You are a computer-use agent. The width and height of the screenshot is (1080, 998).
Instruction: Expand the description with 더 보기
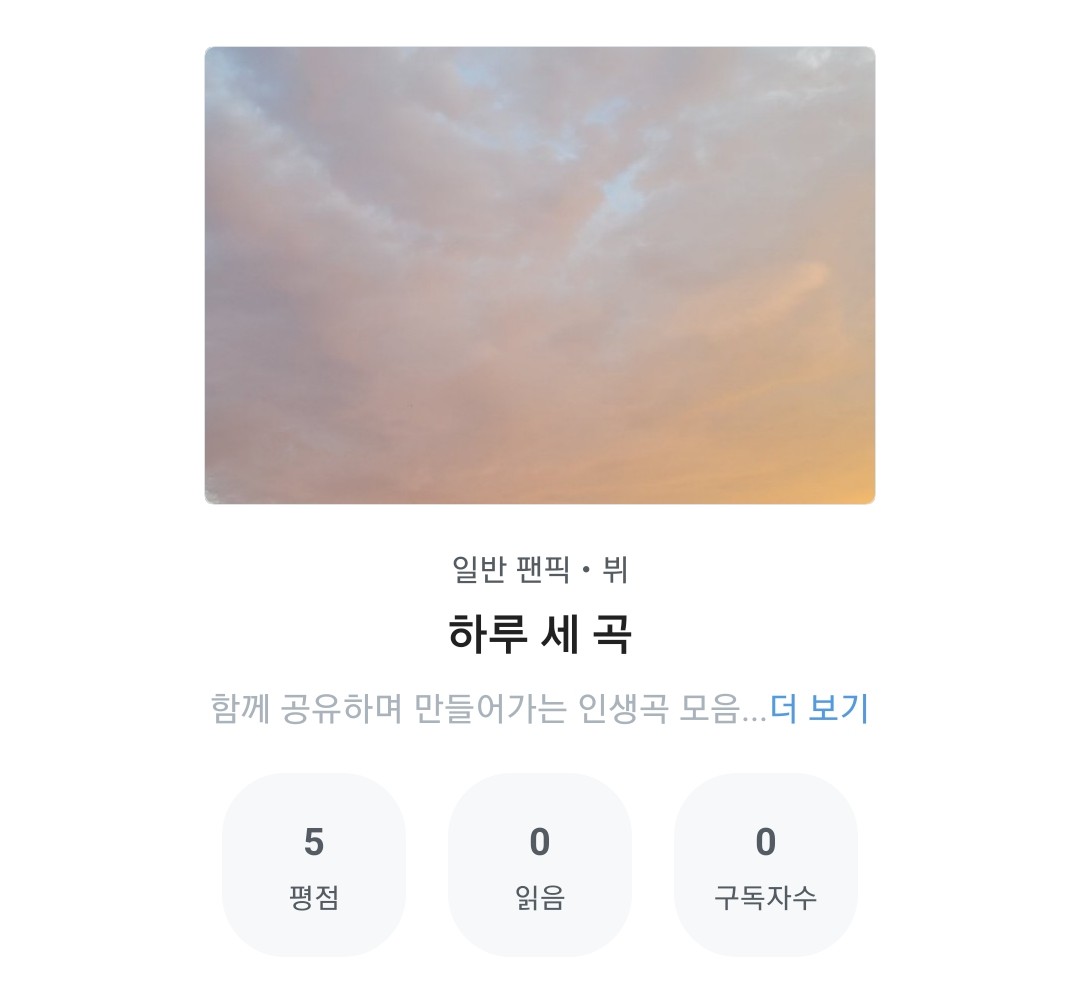click(x=819, y=709)
